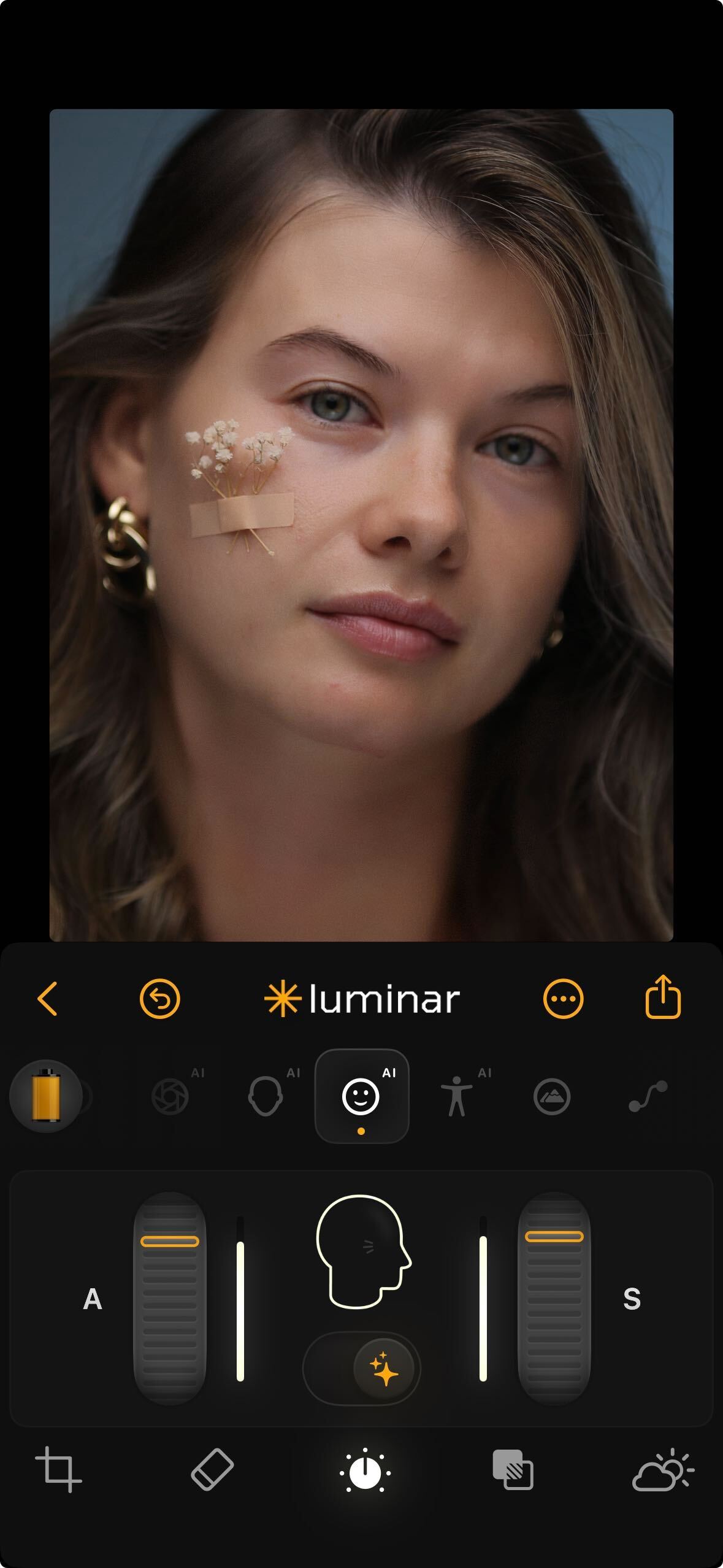Open the layers mask tab

(x=513, y=1470)
